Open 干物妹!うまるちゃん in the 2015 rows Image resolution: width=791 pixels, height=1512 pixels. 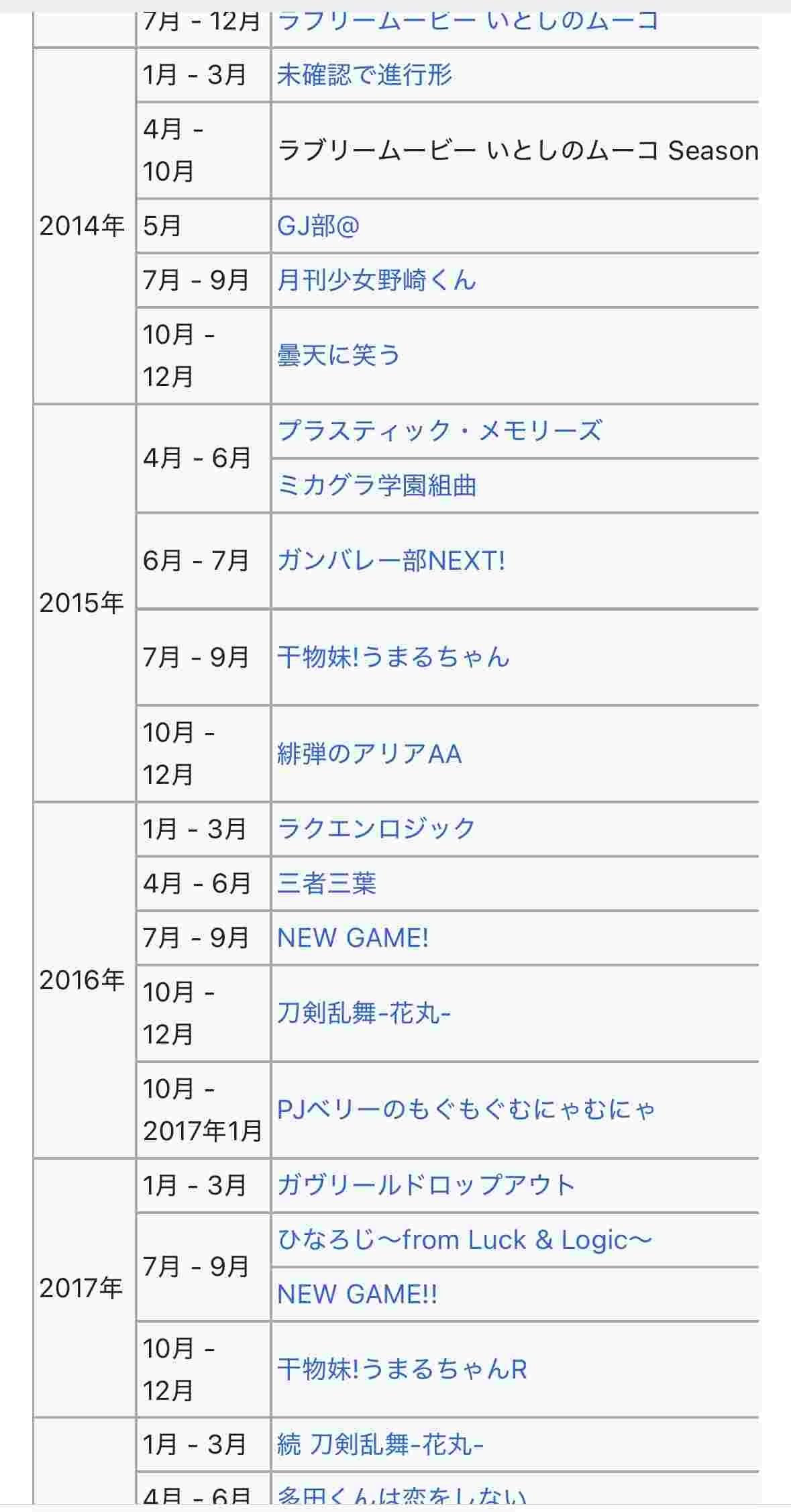click(393, 657)
